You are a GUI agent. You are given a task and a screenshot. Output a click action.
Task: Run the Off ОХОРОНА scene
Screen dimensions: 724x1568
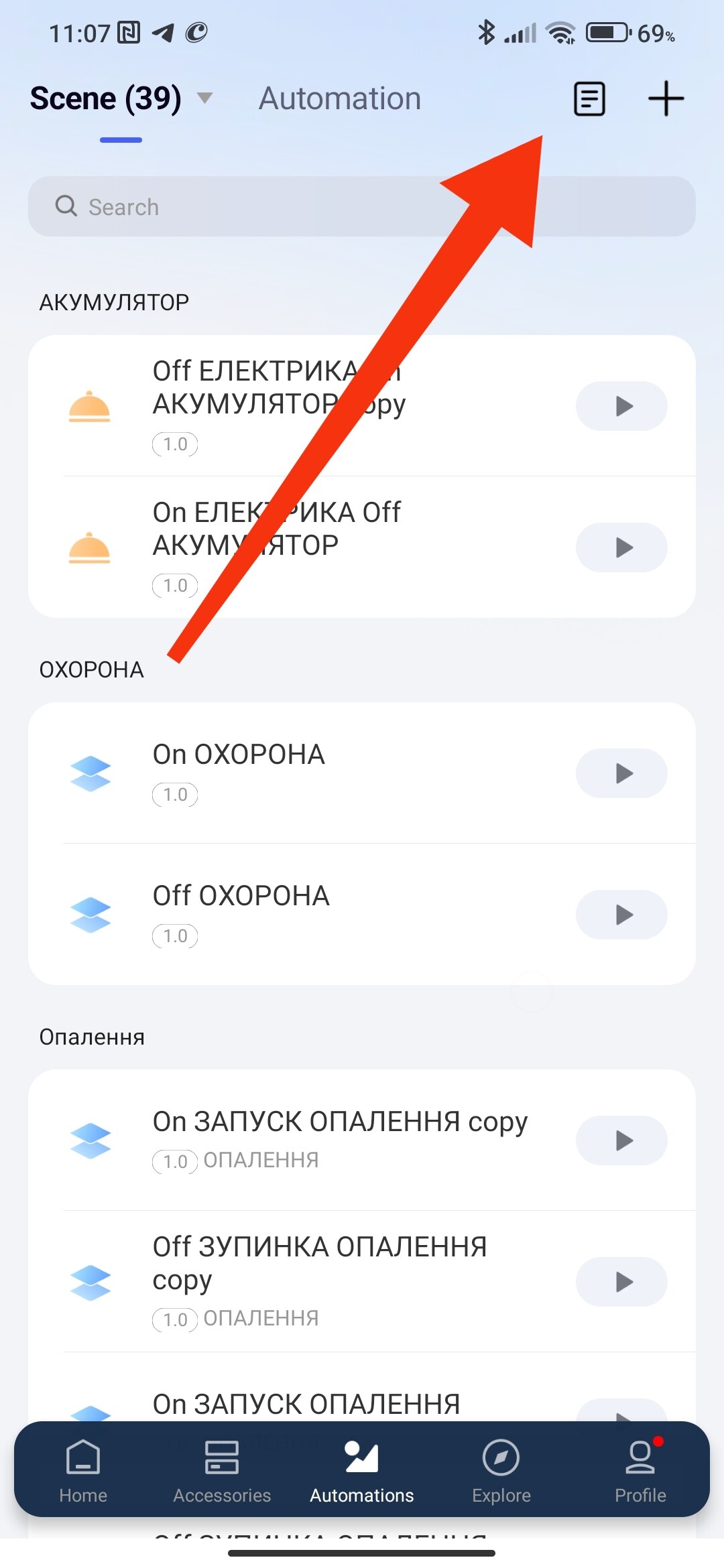click(621, 915)
